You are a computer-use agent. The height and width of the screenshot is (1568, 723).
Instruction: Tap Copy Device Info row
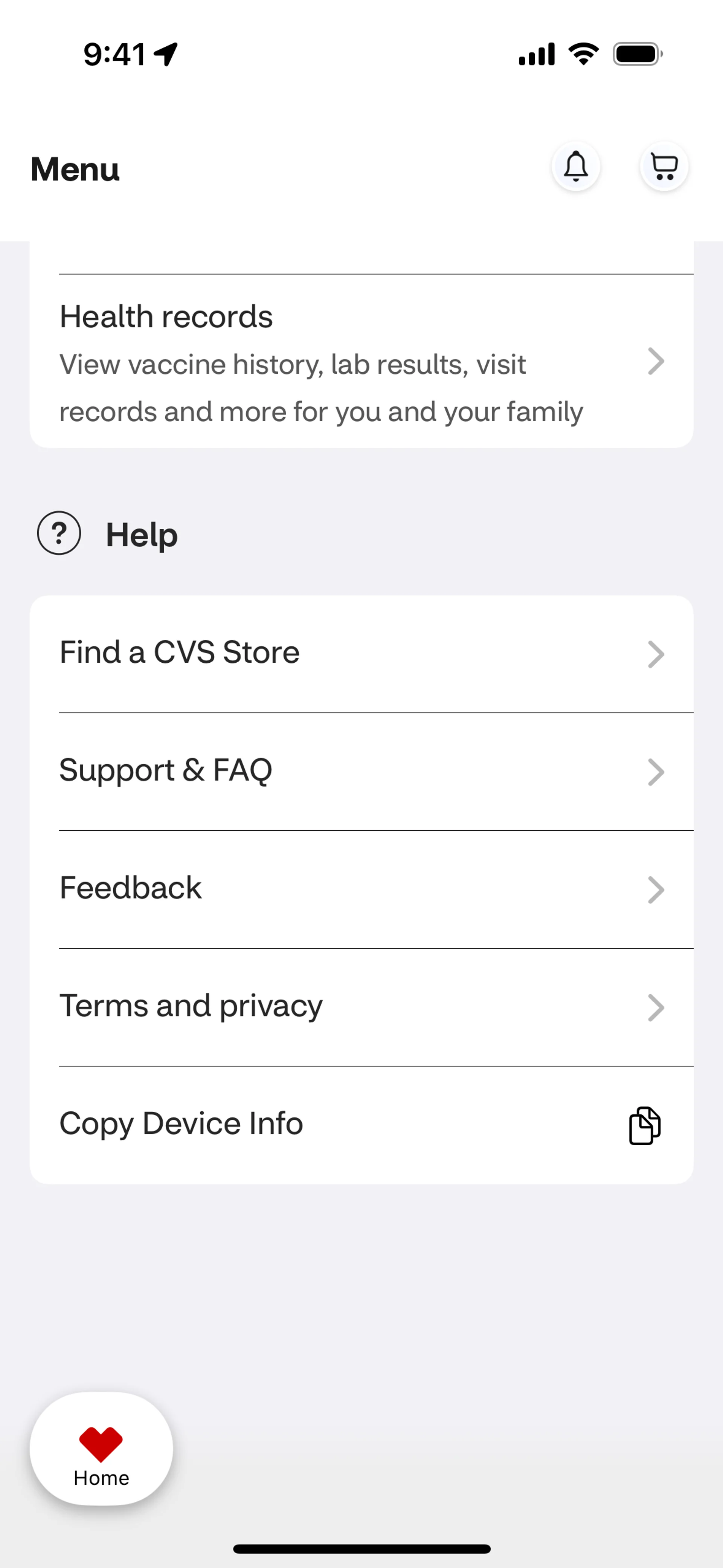coord(361,1124)
